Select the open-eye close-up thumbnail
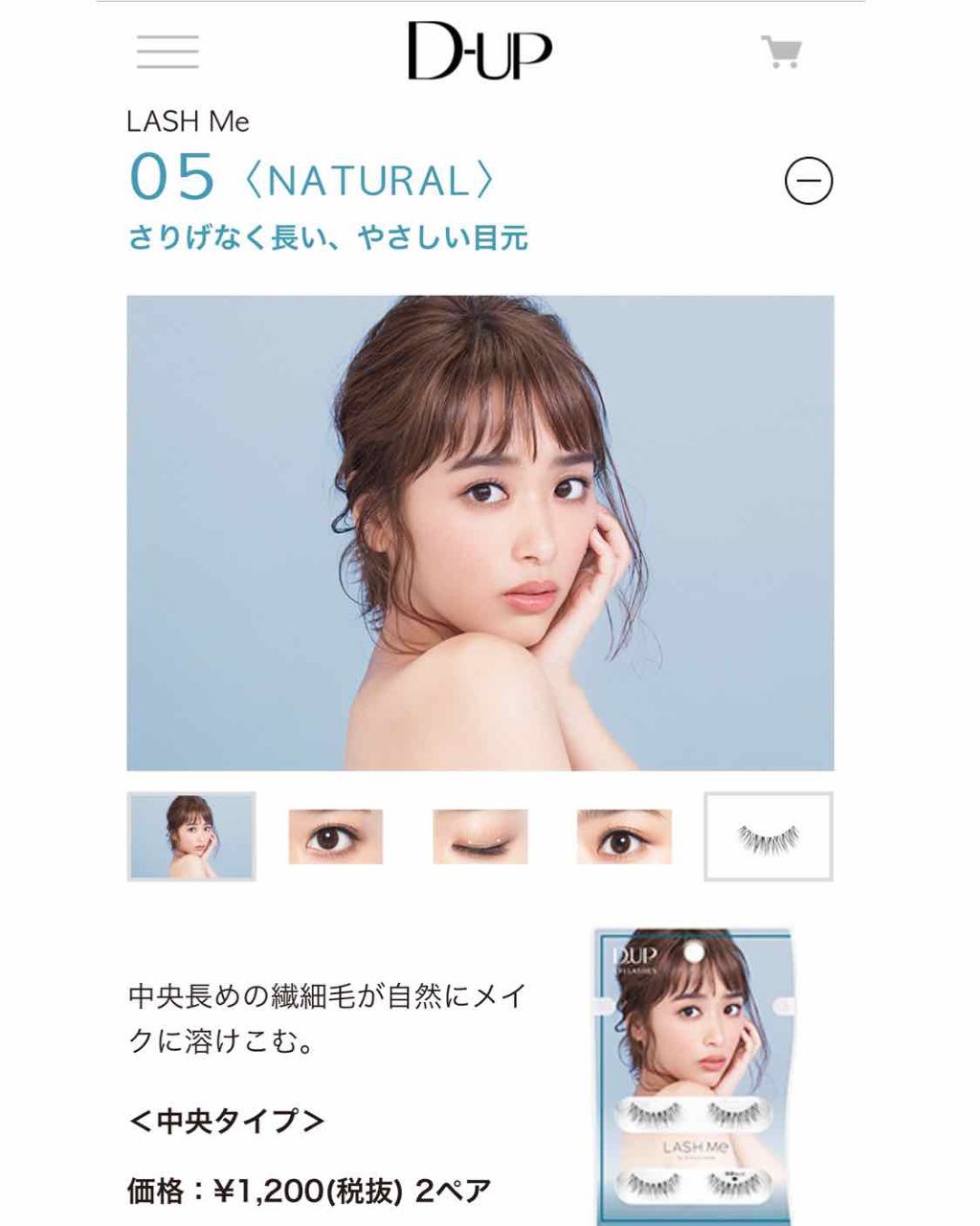The image size is (980, 1226). pos(336,836)
